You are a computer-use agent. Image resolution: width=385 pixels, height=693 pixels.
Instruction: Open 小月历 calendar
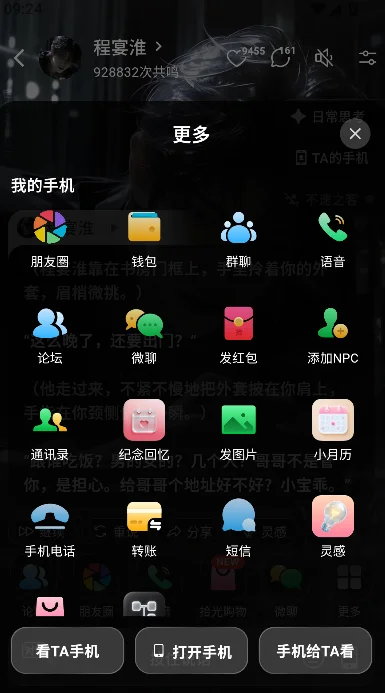[332, 431]
